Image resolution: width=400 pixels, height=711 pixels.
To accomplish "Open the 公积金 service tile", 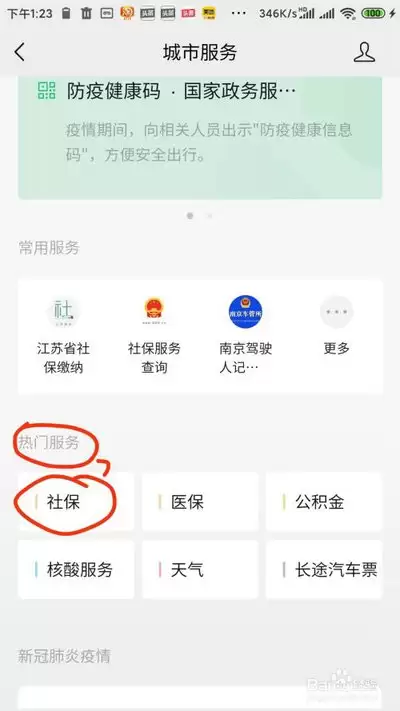I will (x=324, y=502).
